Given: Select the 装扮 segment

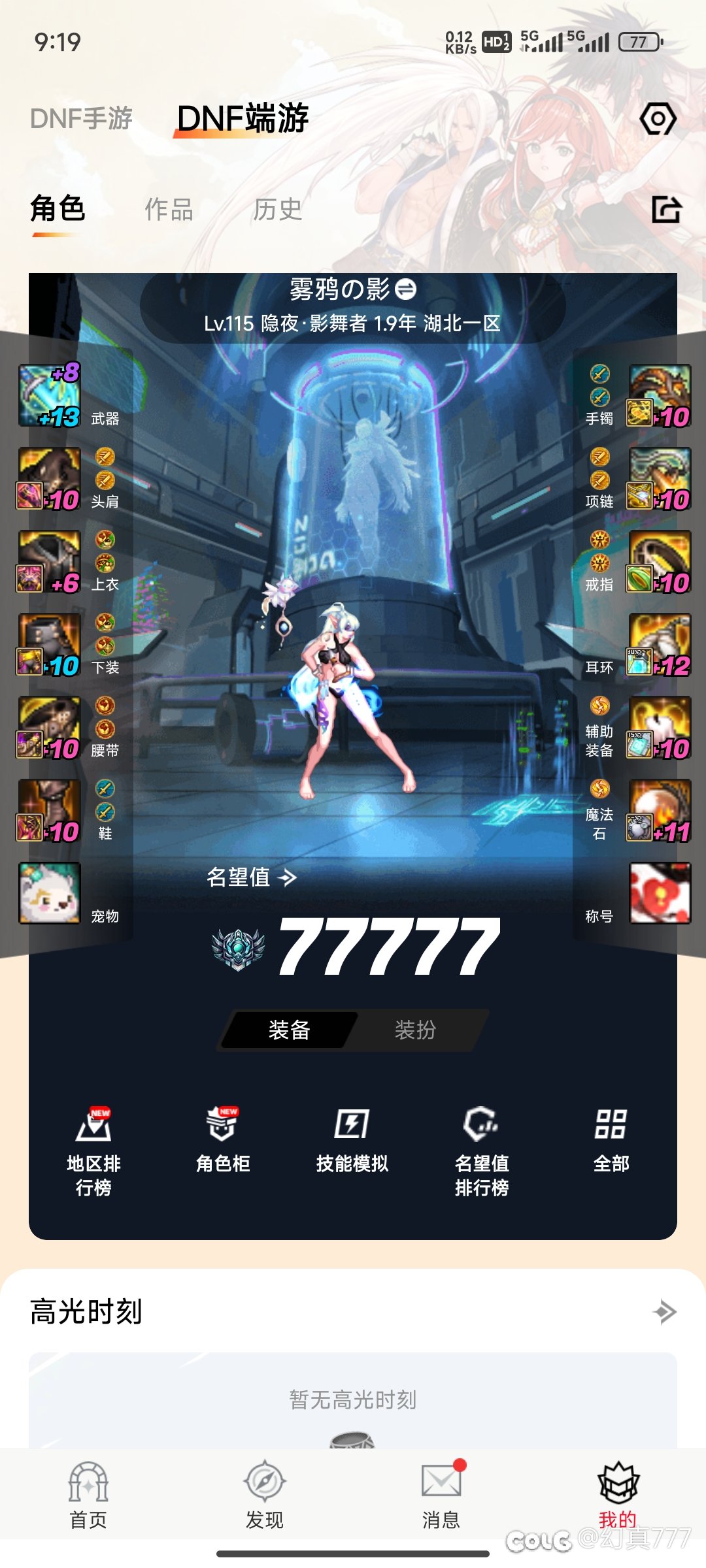Looking at the screenshot, I should point(414,1030).
